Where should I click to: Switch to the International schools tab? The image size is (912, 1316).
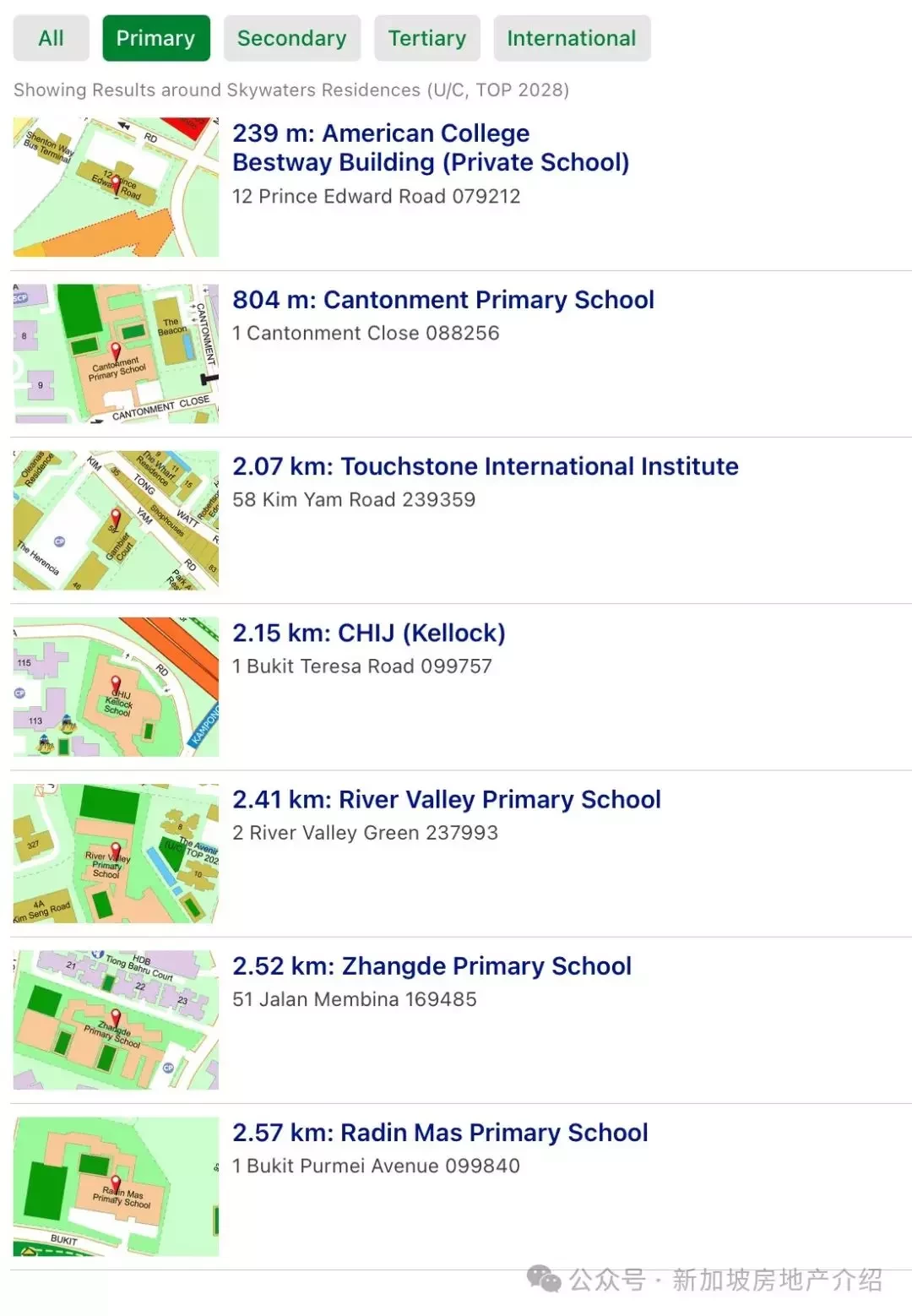tap(571, 38)
